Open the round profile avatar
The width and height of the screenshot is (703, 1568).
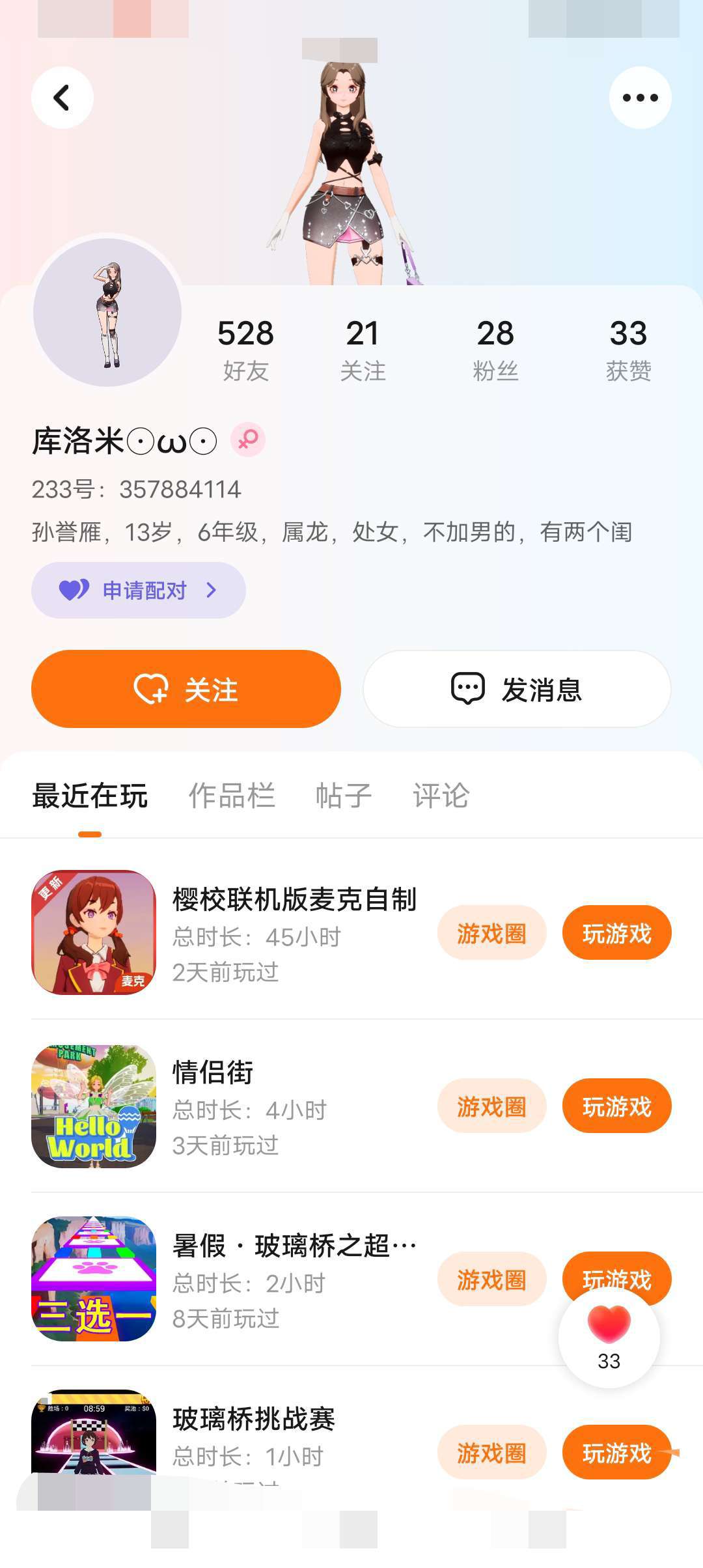(107, 313)
